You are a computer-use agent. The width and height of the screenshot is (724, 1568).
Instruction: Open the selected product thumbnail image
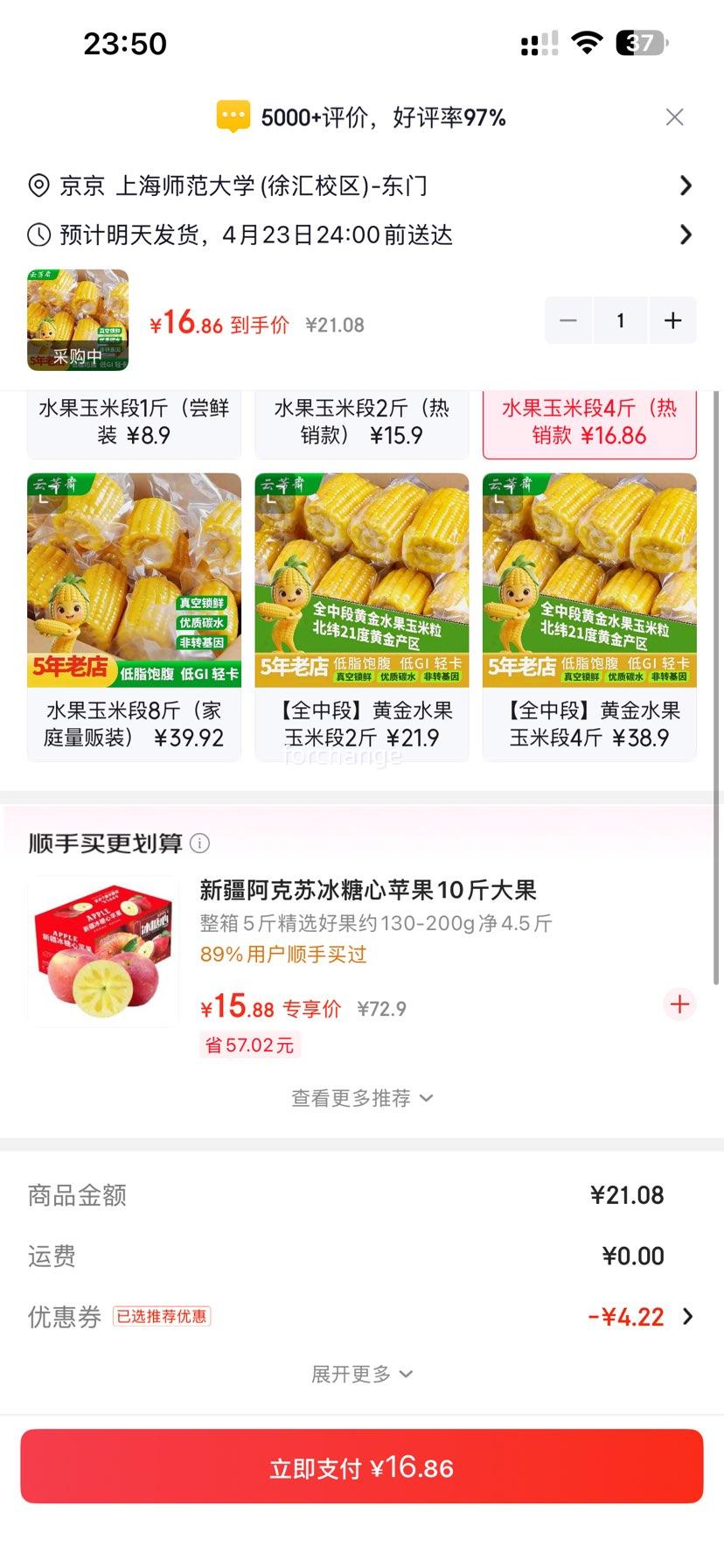tap(78, 320)
